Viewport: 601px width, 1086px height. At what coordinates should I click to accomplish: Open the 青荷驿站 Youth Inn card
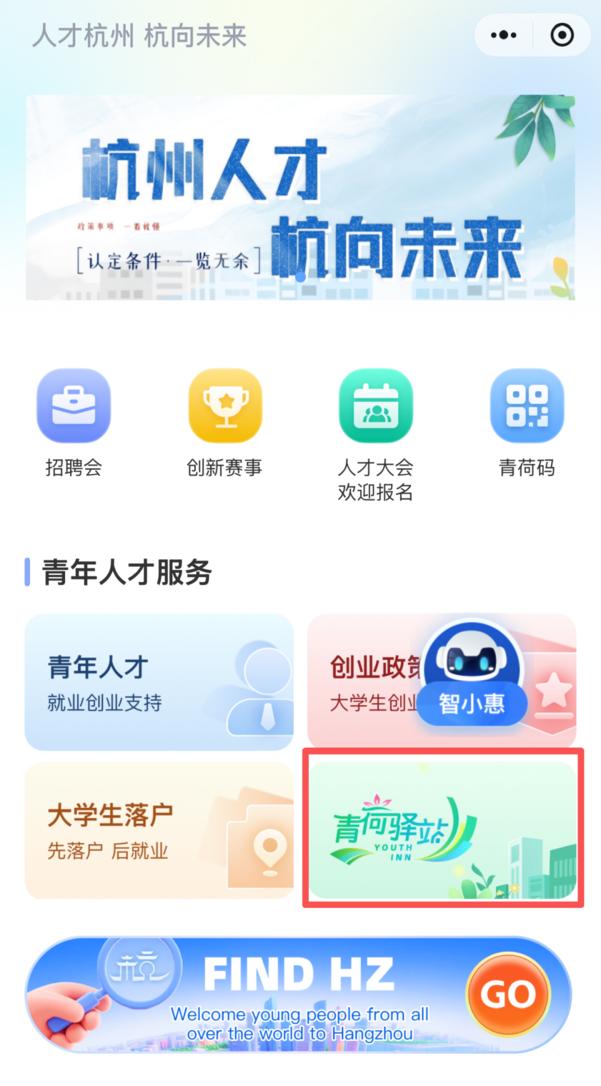click(442, 830)
